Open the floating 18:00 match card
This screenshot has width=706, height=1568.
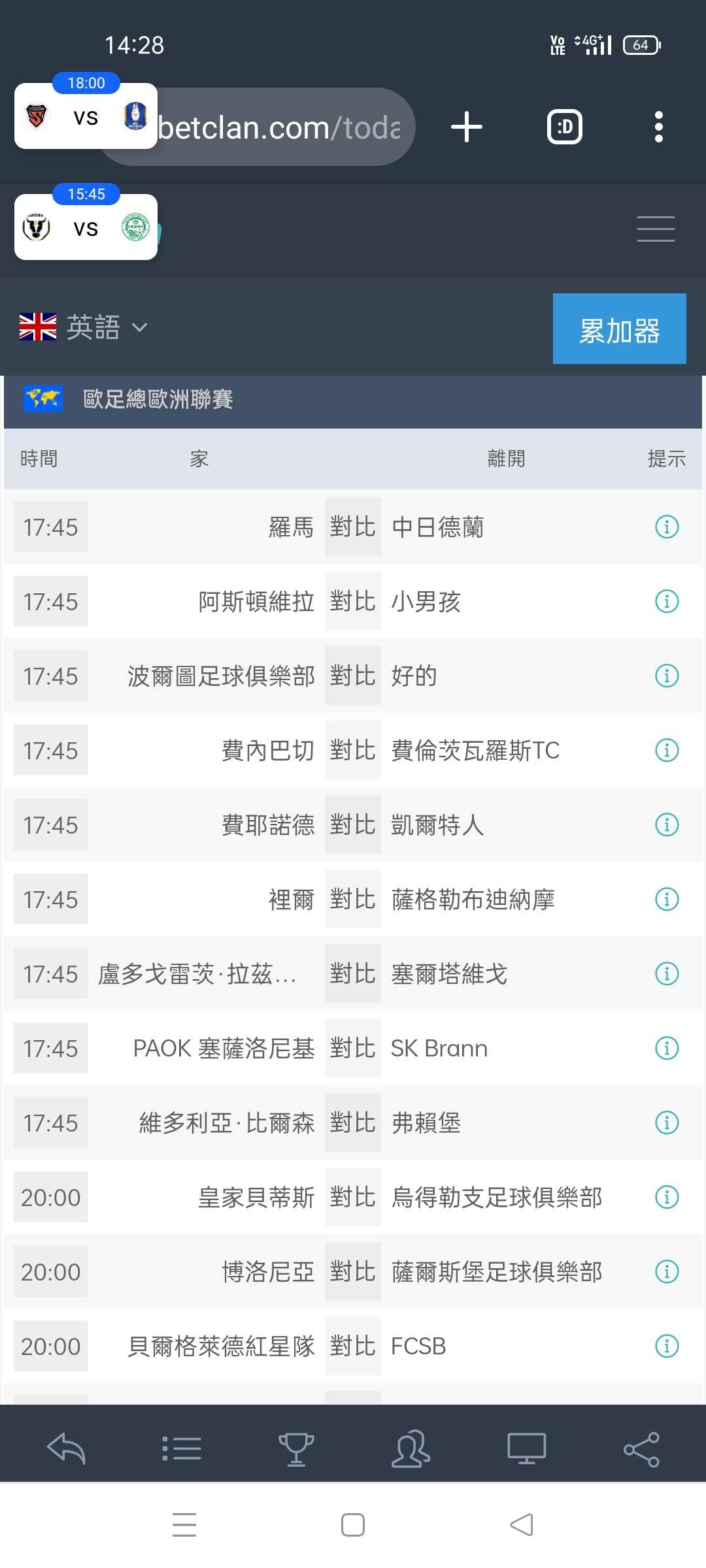coord(86,117)
